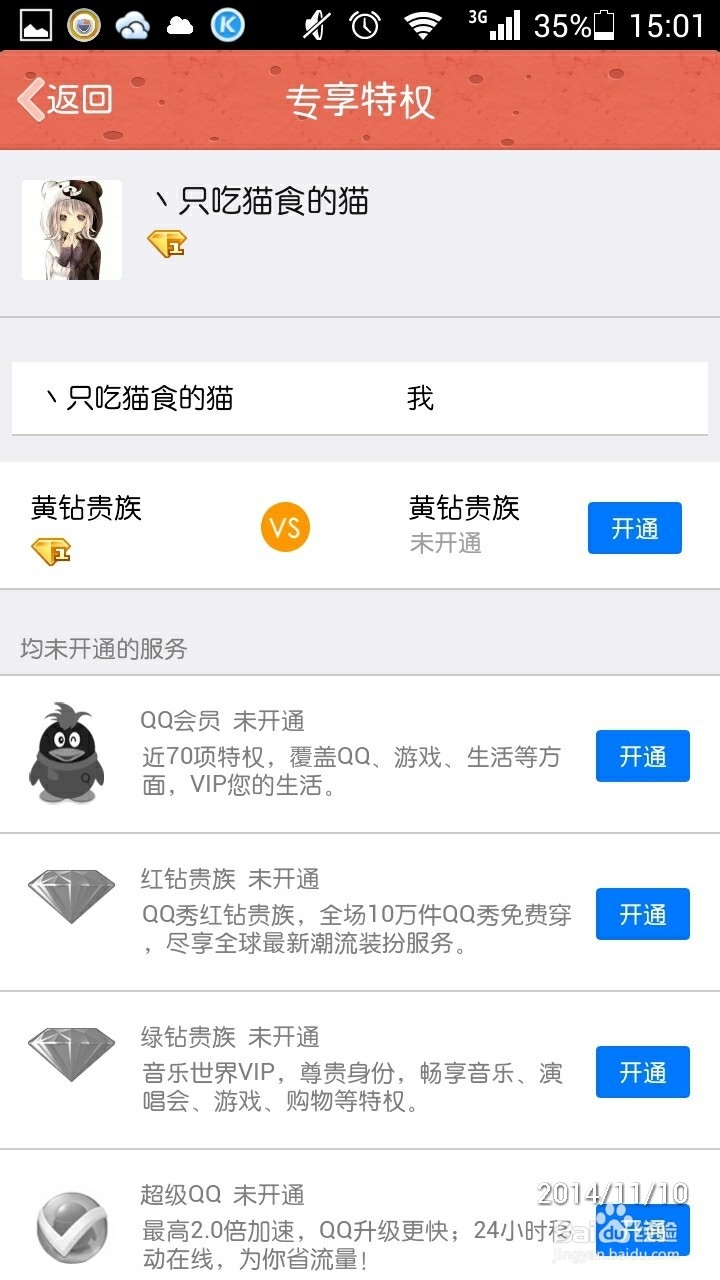
Task: Tap the 专享特权 title bar
Action: click(360, 100)
